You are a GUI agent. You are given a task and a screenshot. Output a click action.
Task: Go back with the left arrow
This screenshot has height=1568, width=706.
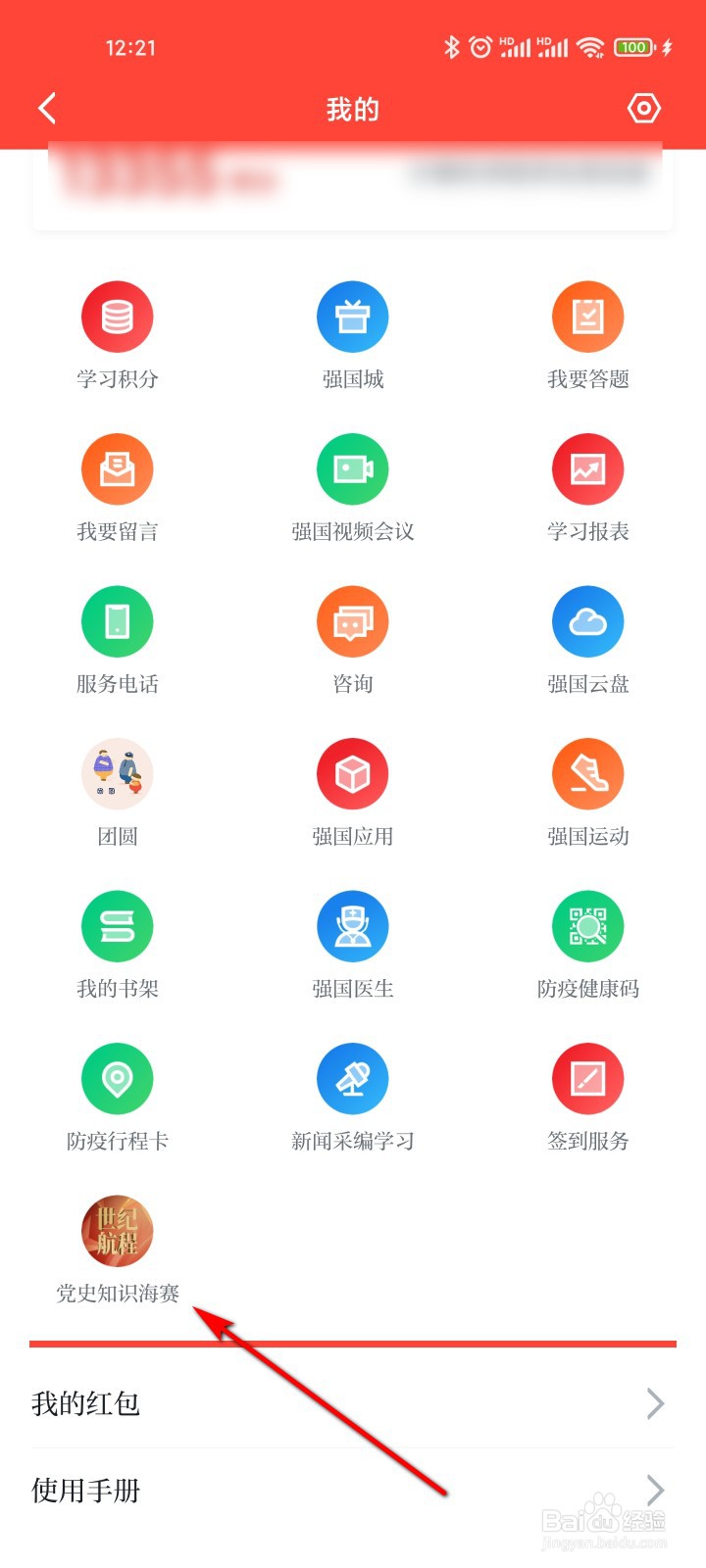pyautogui.click(x=46, y=109)
